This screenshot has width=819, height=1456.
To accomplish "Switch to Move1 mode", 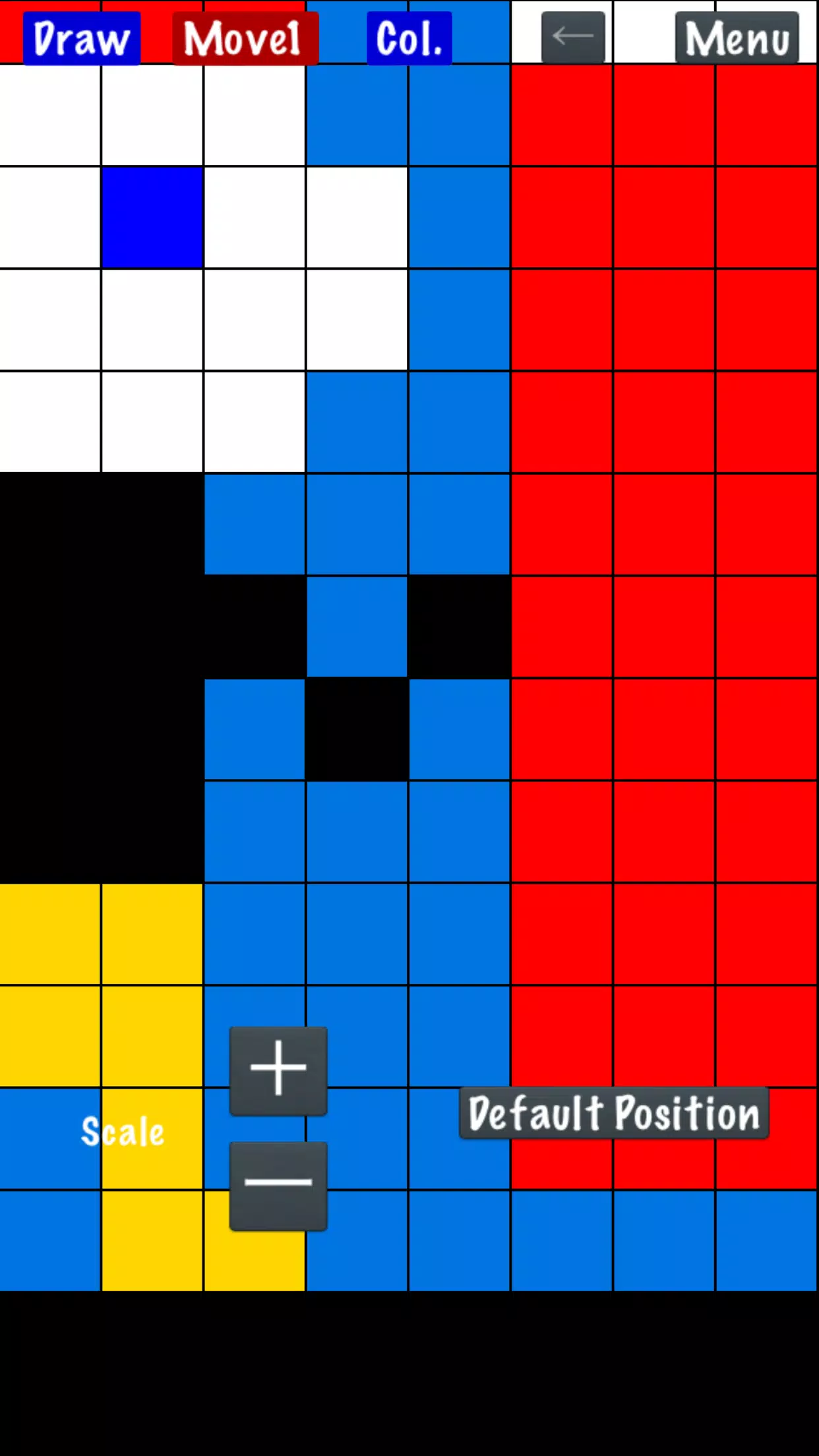I will [245, 38].
